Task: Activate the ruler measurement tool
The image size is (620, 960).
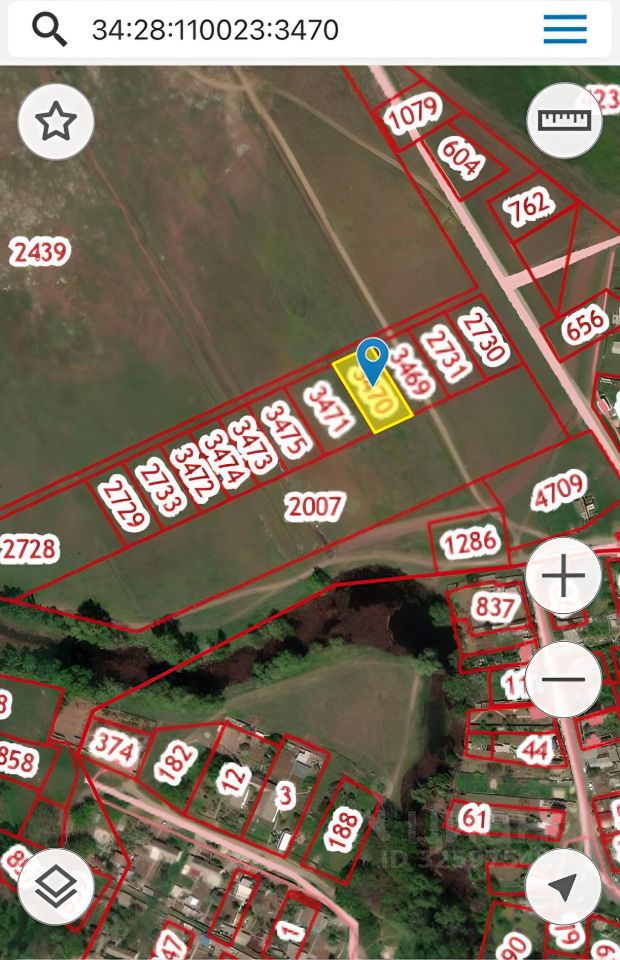Action: (564, 121)
